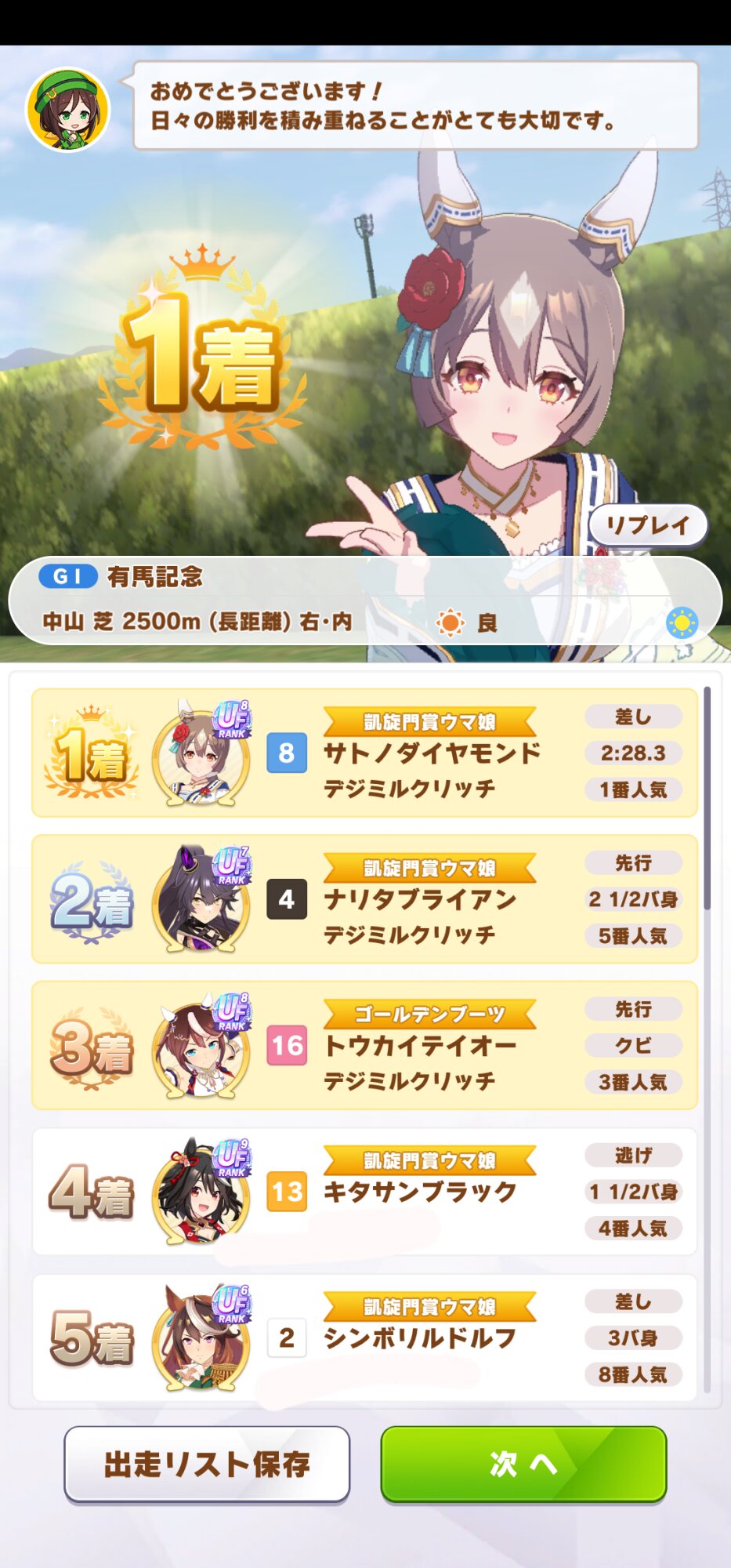Open the 2nd place ナリタブライアン result row

pyautogui.click(x=364, y=899)
